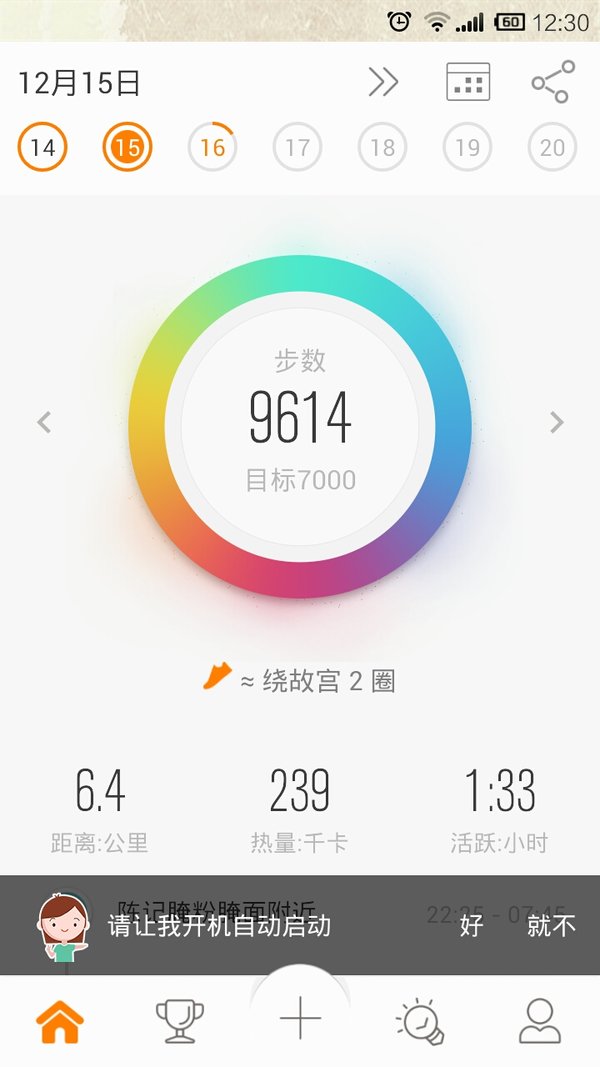Go to next metric with right arrow
This screenshot has width=600, height=1067.
click(x=556, y=422)
